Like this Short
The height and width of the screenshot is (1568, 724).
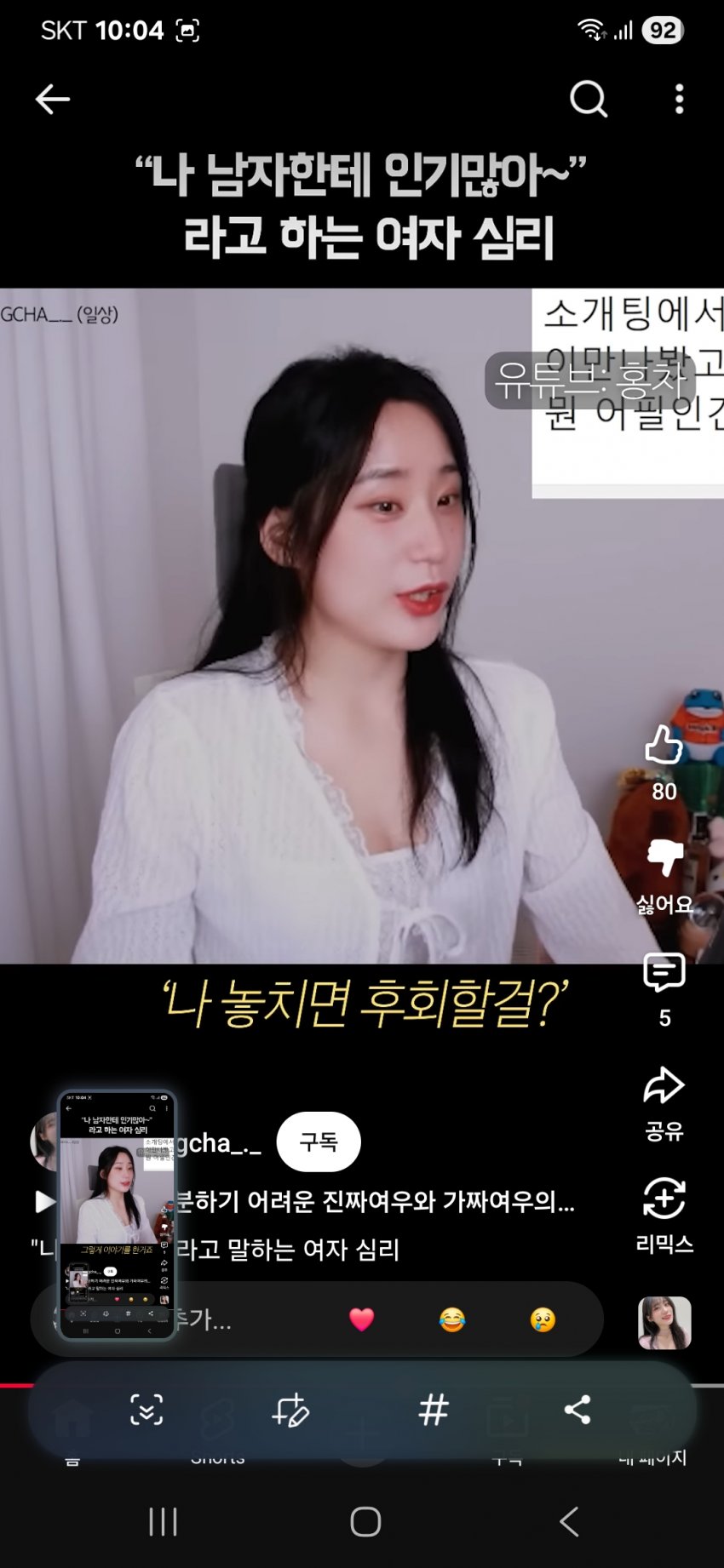click(x=664, y=747)
